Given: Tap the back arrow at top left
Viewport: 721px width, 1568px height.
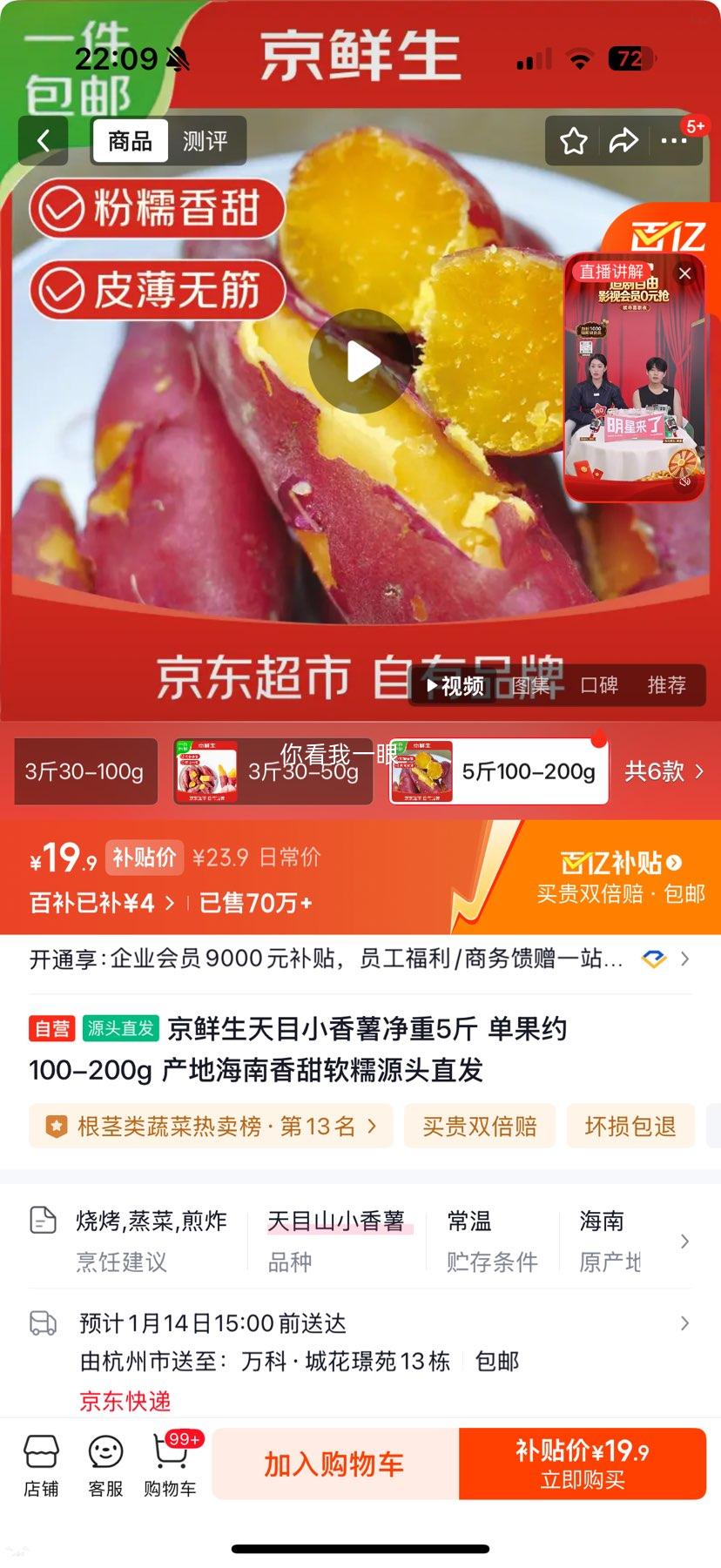Looking at the screenshot, I should coord(43,140).
